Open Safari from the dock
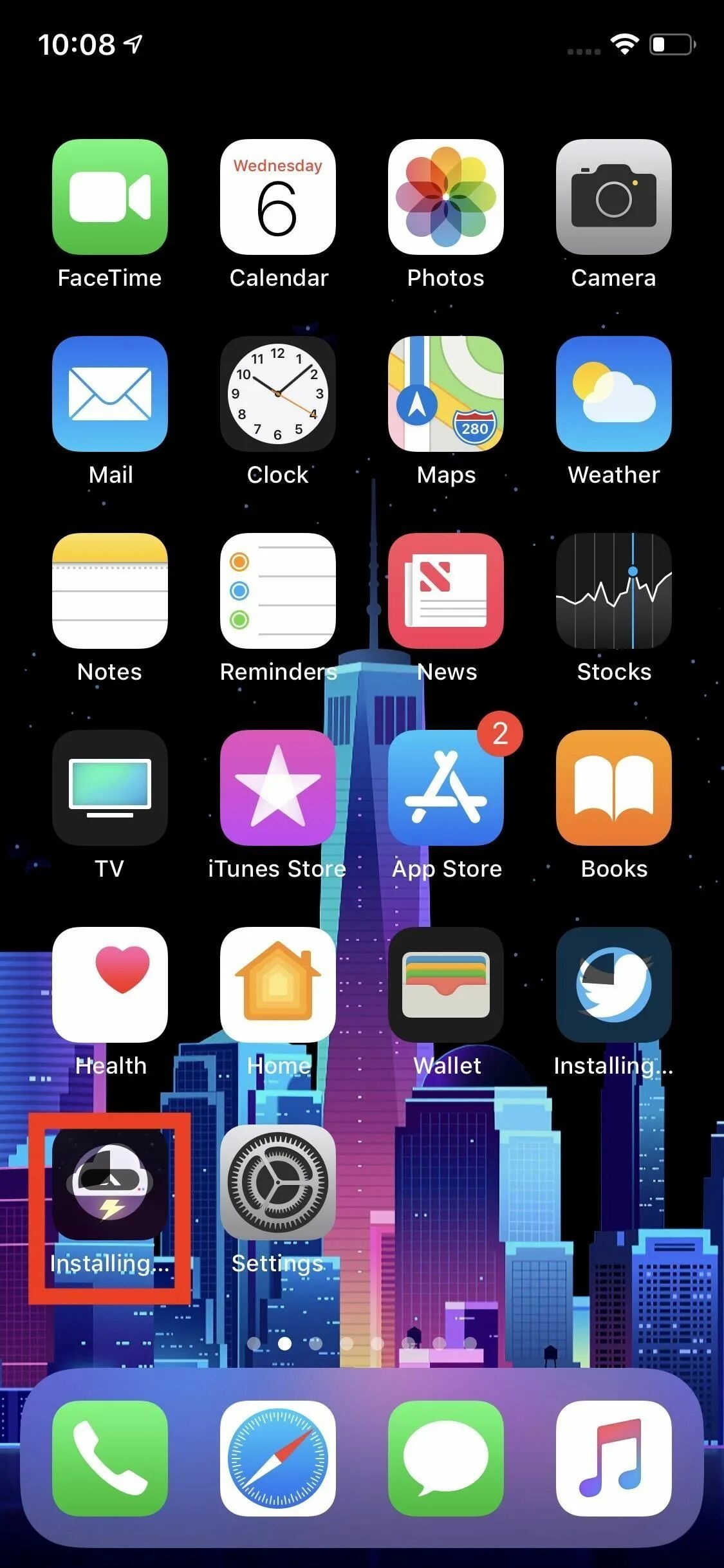The height and width of the screenshot is (1568, 724). tap(278, 1459)
